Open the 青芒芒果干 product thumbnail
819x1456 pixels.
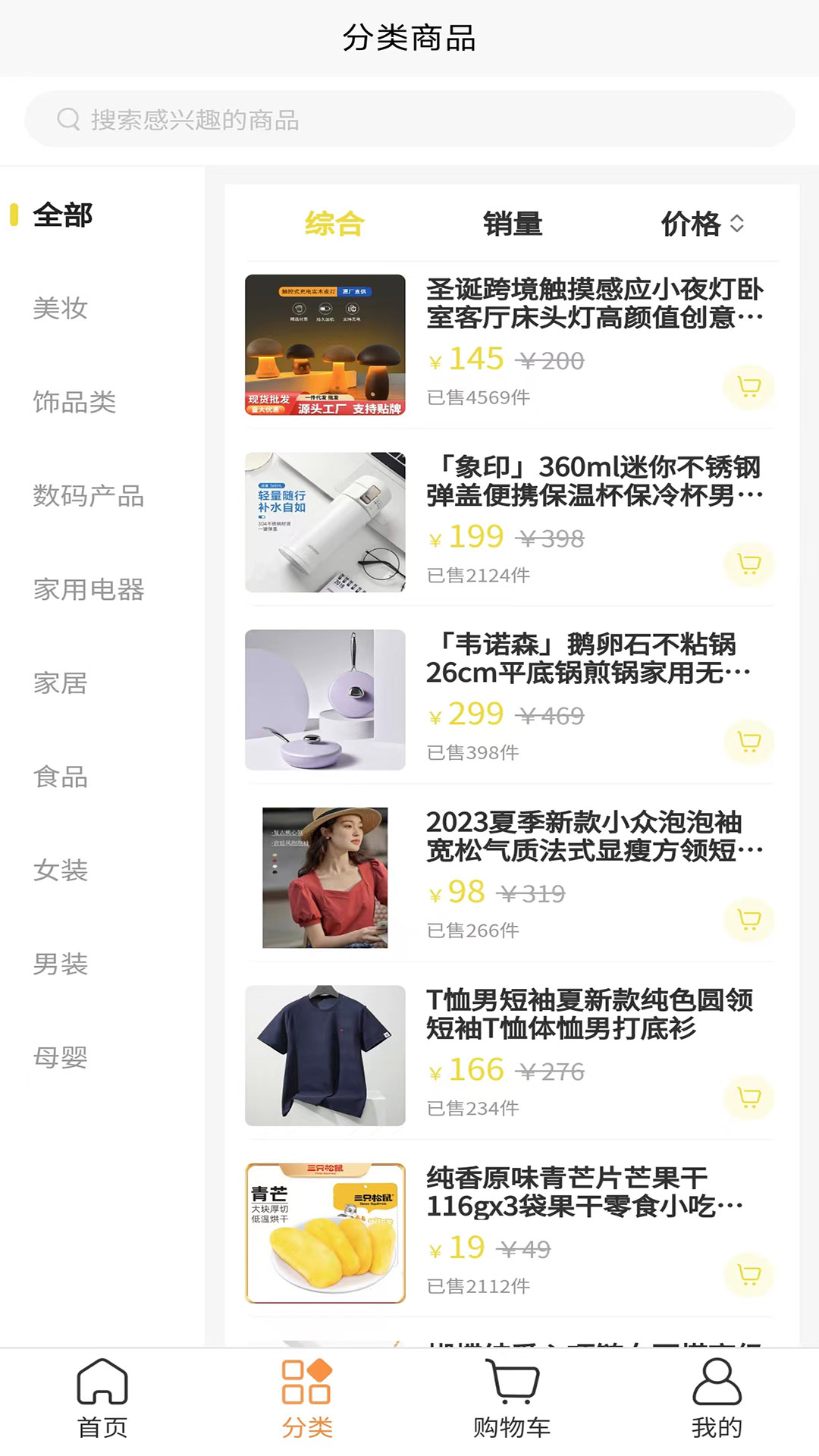(325, 1232)
